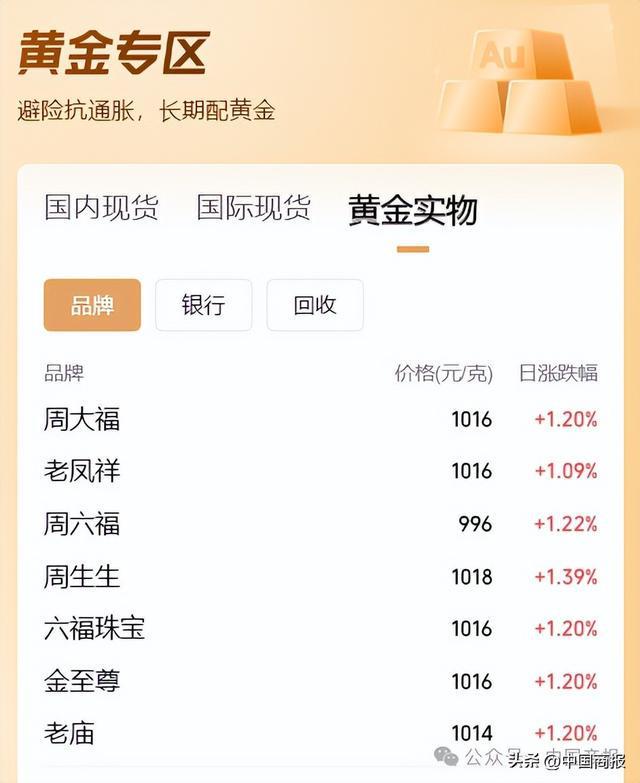
Task: Open the 回收 price list
Action: tap(315, 305)
